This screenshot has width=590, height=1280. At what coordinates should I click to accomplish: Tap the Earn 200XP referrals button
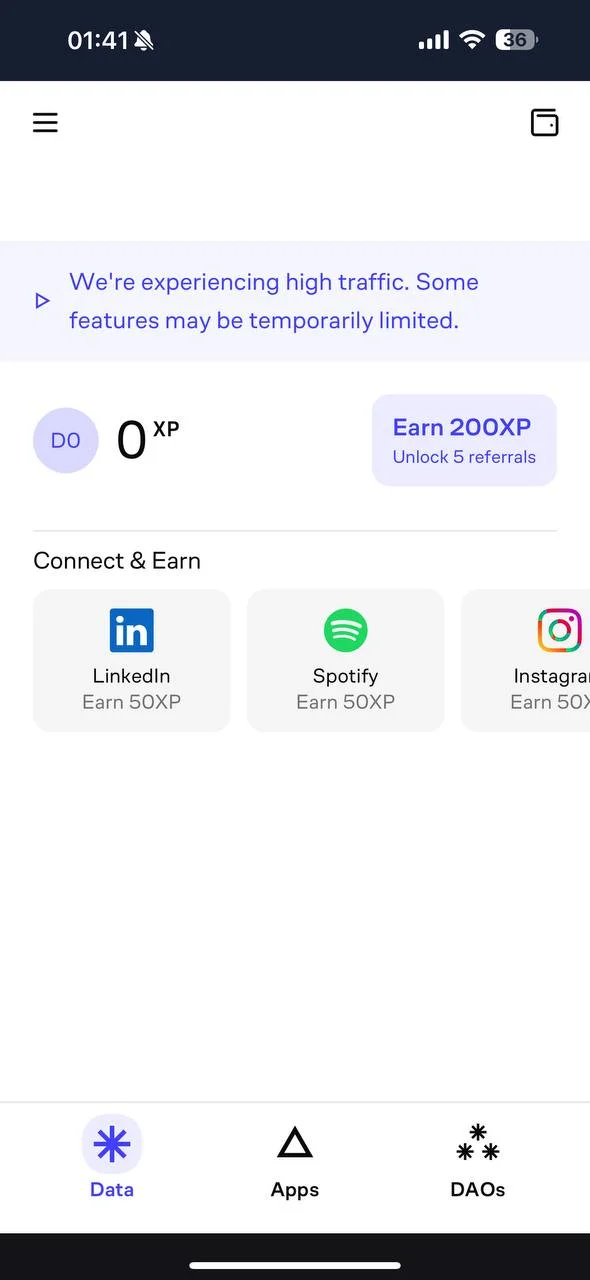click(464, 440)
